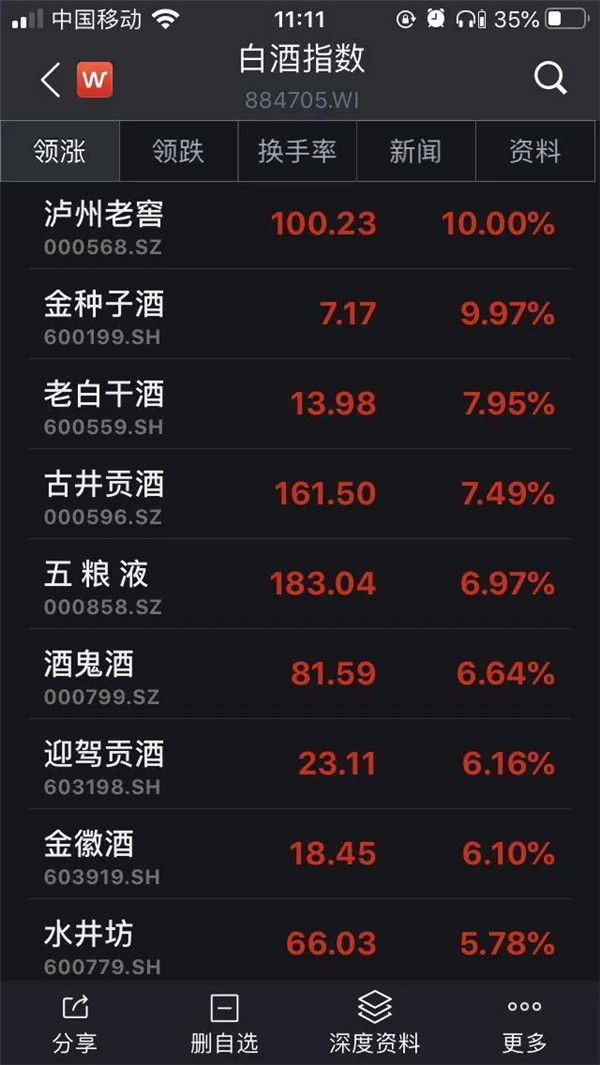
Task: Select the 领涨 tab
Action: pos(60,152)
